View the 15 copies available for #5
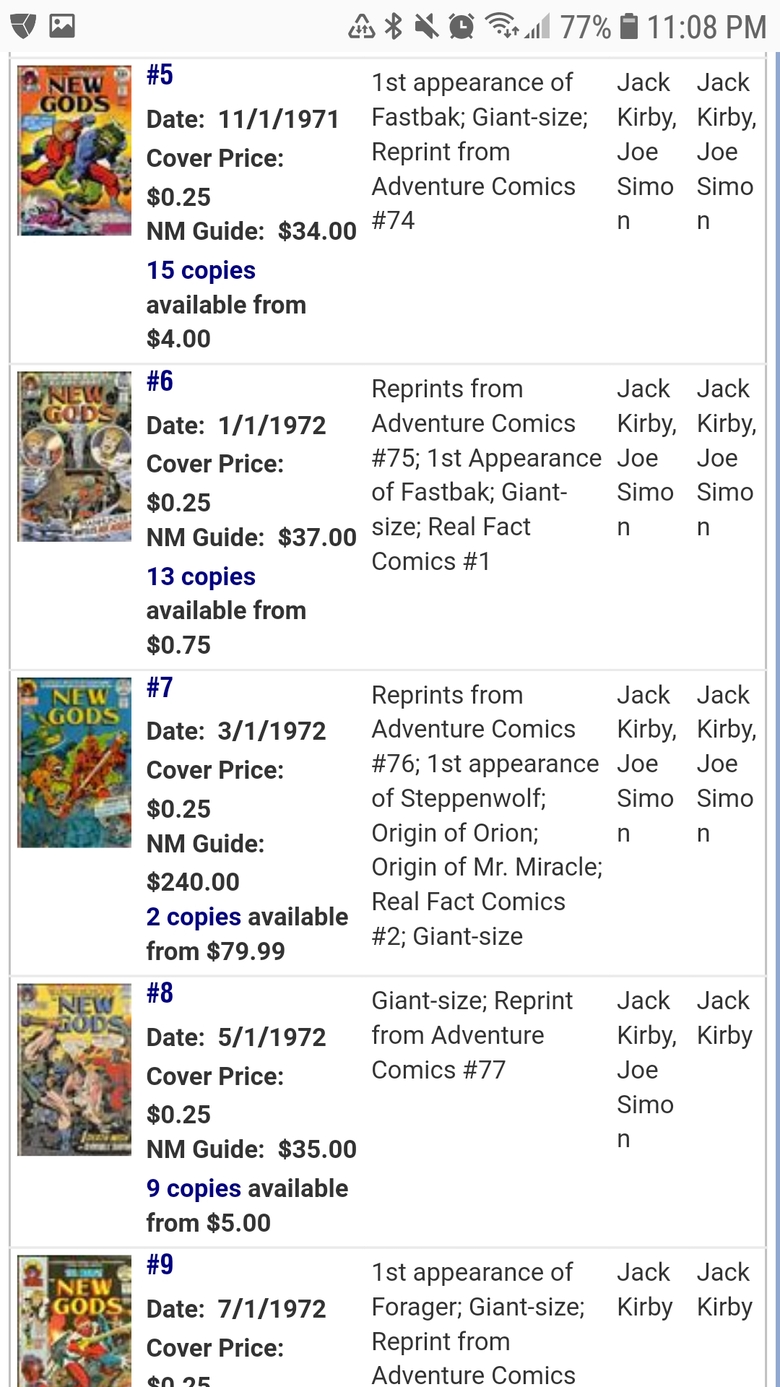This screenshot has height=1387, width=780. (x=201, y=270)
